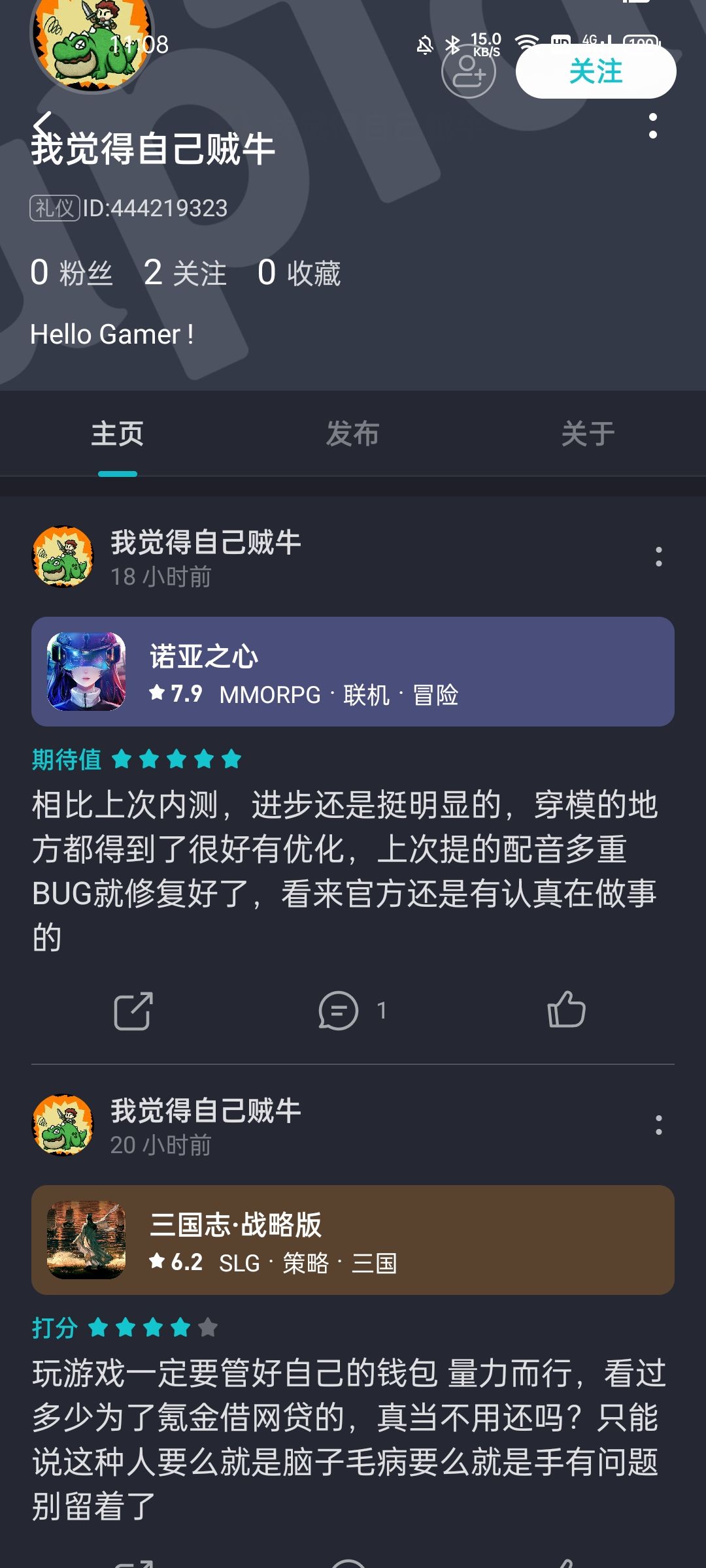The width and height of the screenshot is (706, 1568).
Task: Tap the 关注 follow button
Action: point(596,72)
